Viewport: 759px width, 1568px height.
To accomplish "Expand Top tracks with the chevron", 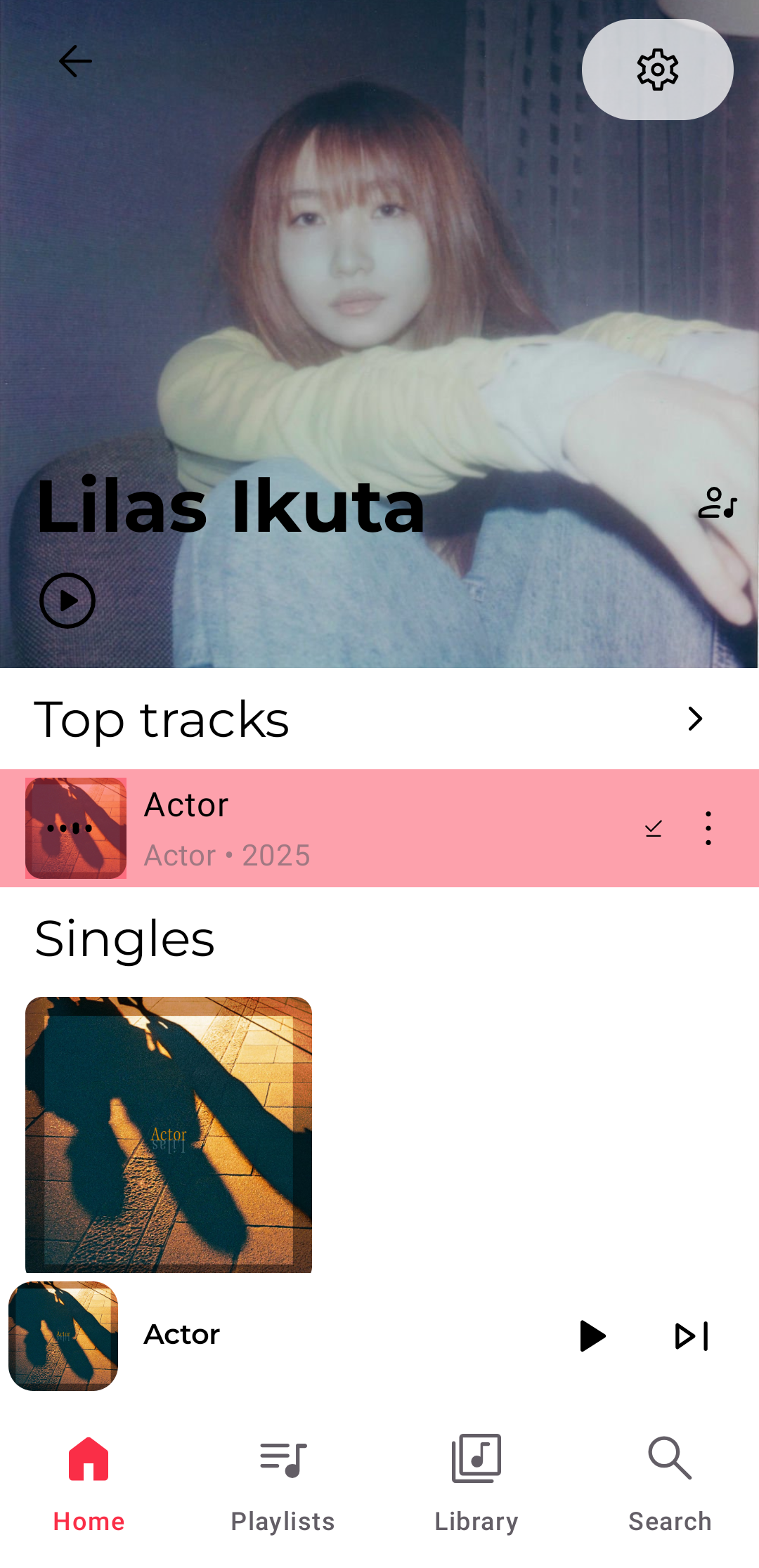I will pyautogui.click(x=695, y=719).
